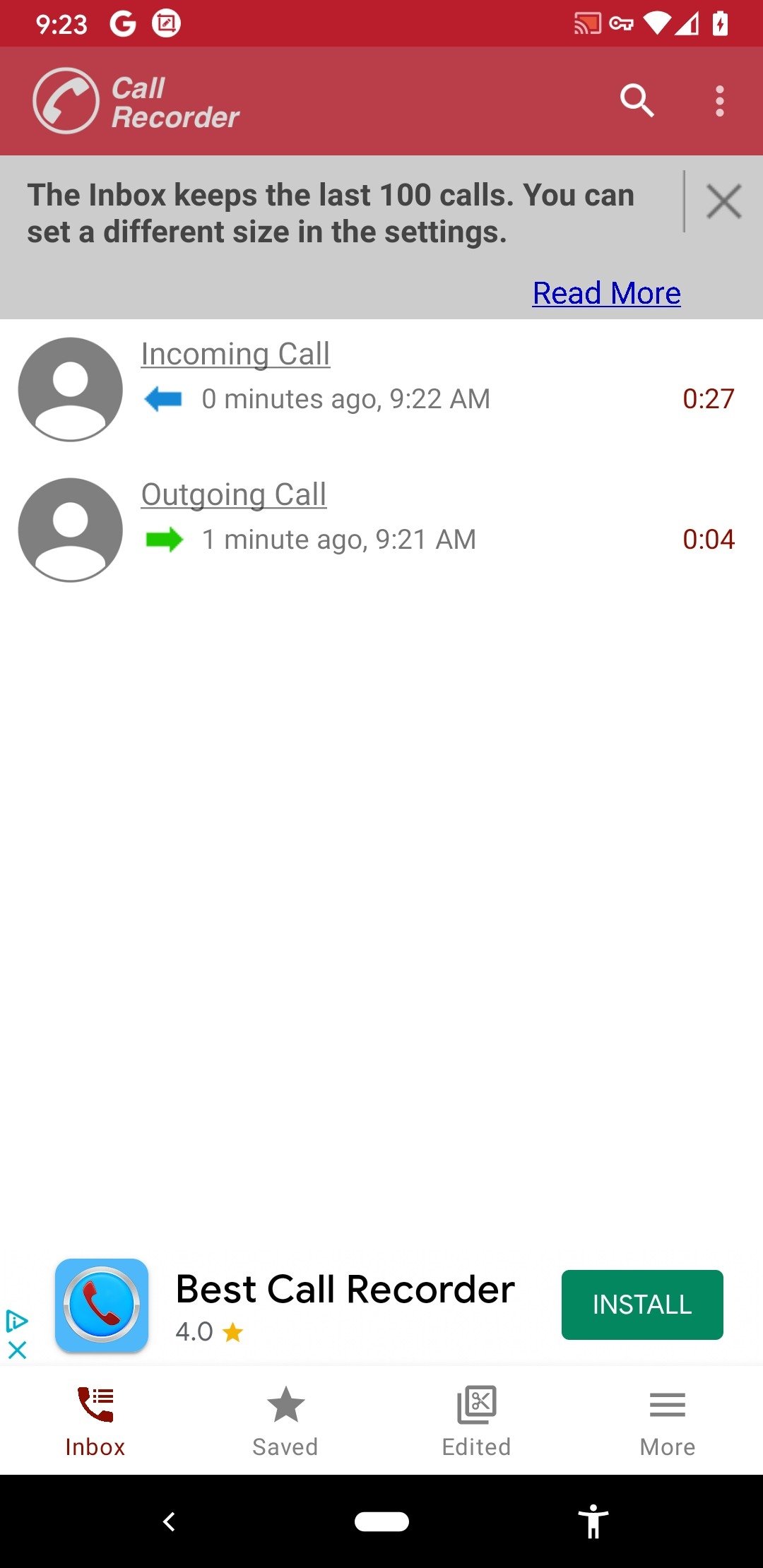Tap the 4.0 star rating on the ad
Image resolution: width=763 pixels, height=1568 pixels.
pos(208,1332)
